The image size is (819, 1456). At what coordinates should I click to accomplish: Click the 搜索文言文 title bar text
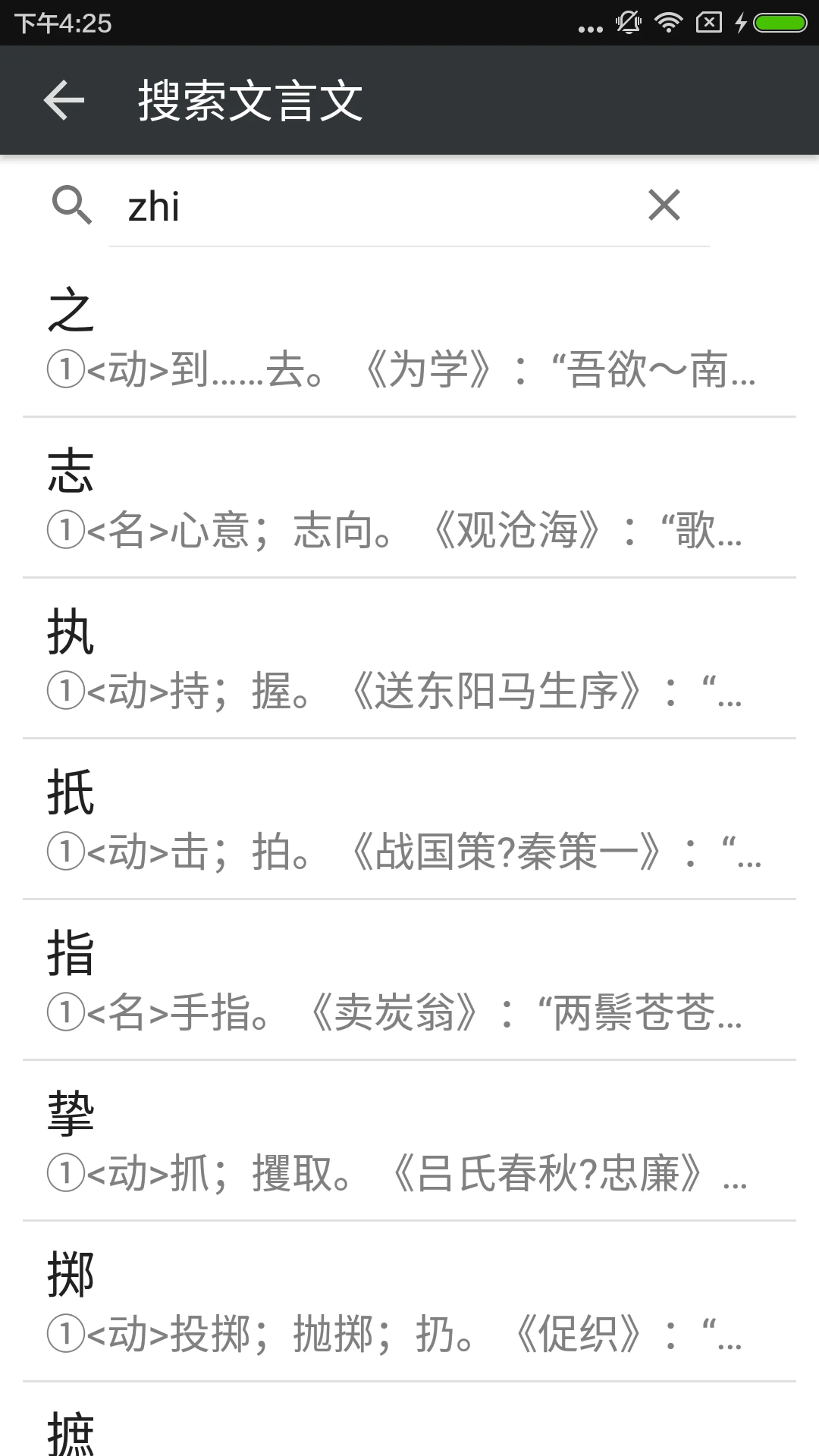[x=250, y=101]
